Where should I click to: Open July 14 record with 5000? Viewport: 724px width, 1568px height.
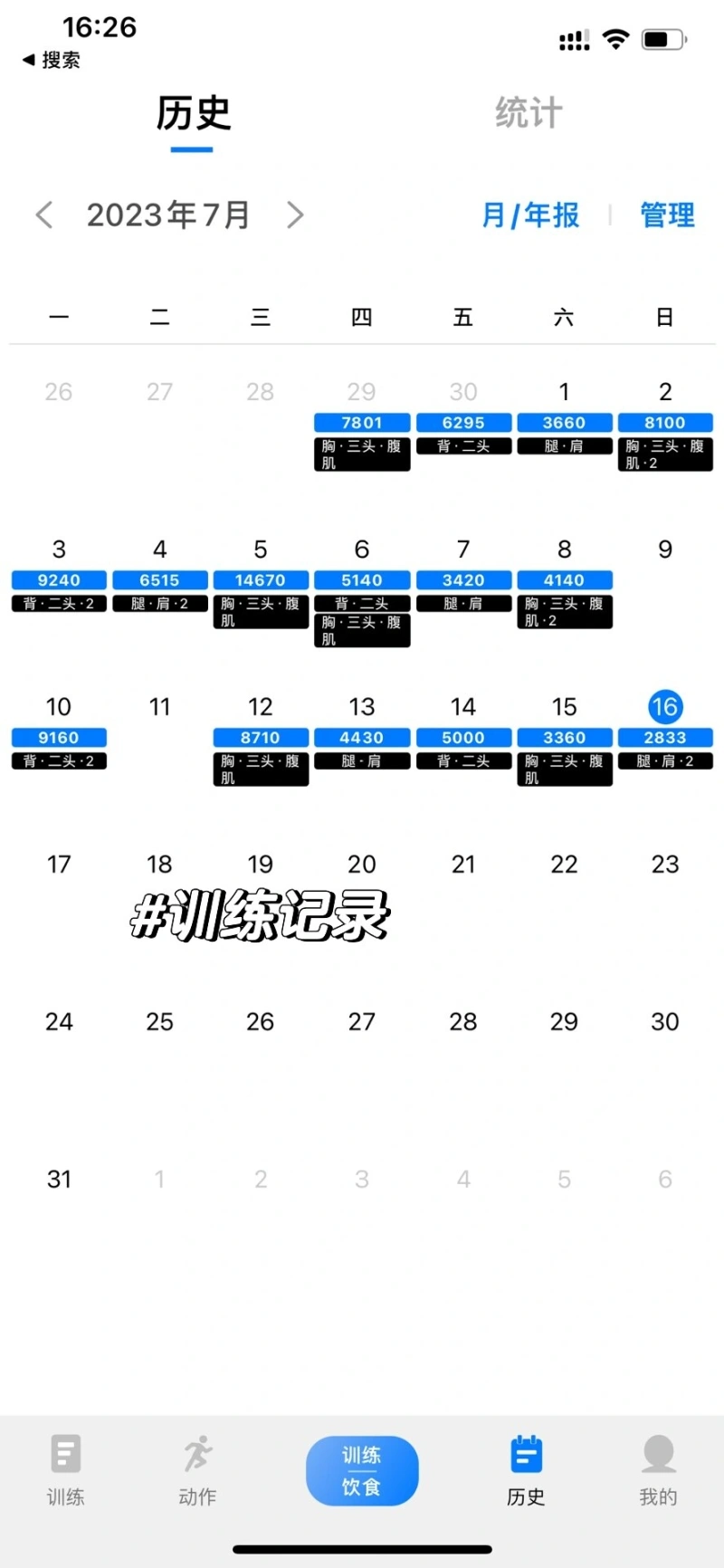(463, 738)
